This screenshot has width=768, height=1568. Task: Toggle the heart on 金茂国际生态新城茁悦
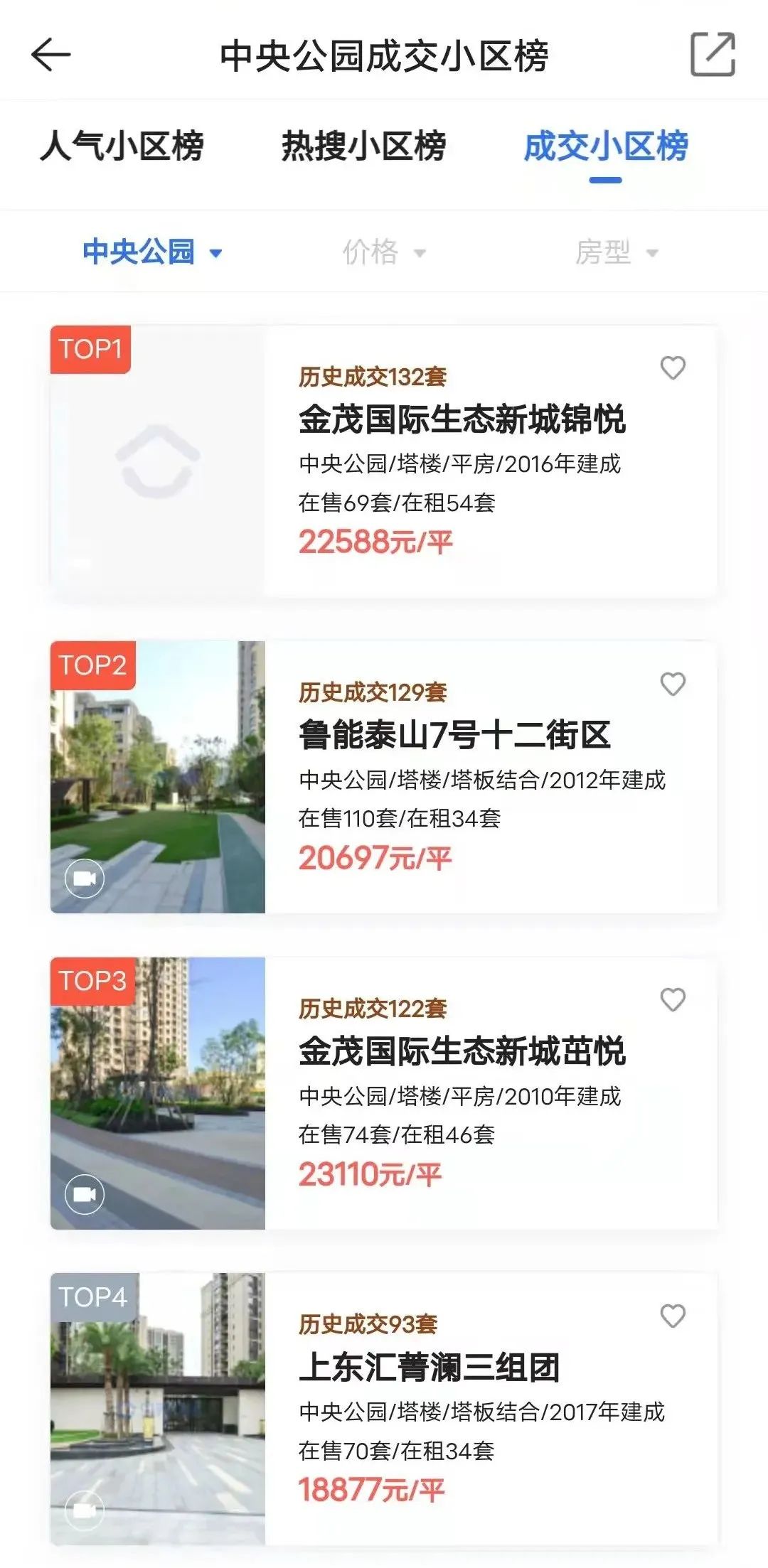coord(674,1000)
